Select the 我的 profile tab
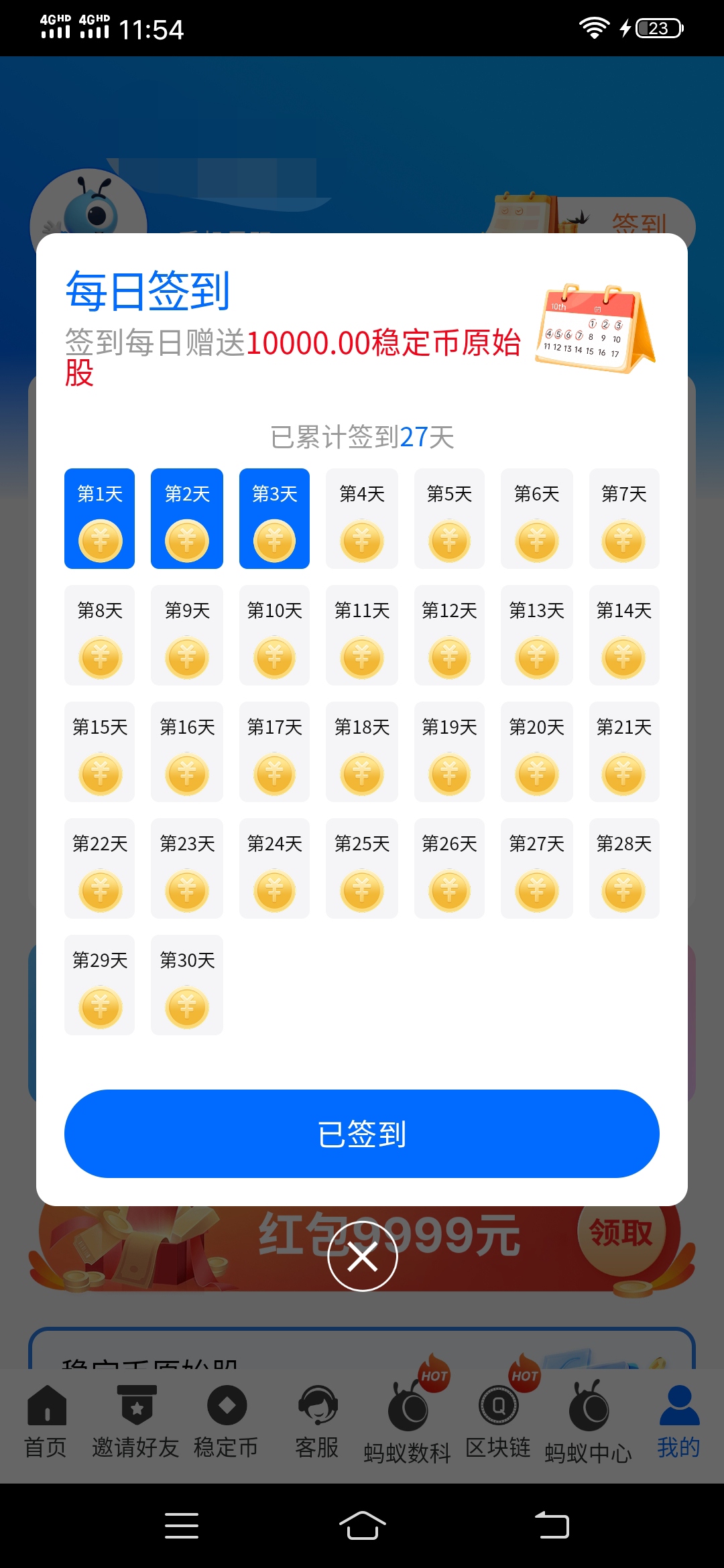The height and width of the screenshot is (1568, 724). click(678, 1421)
